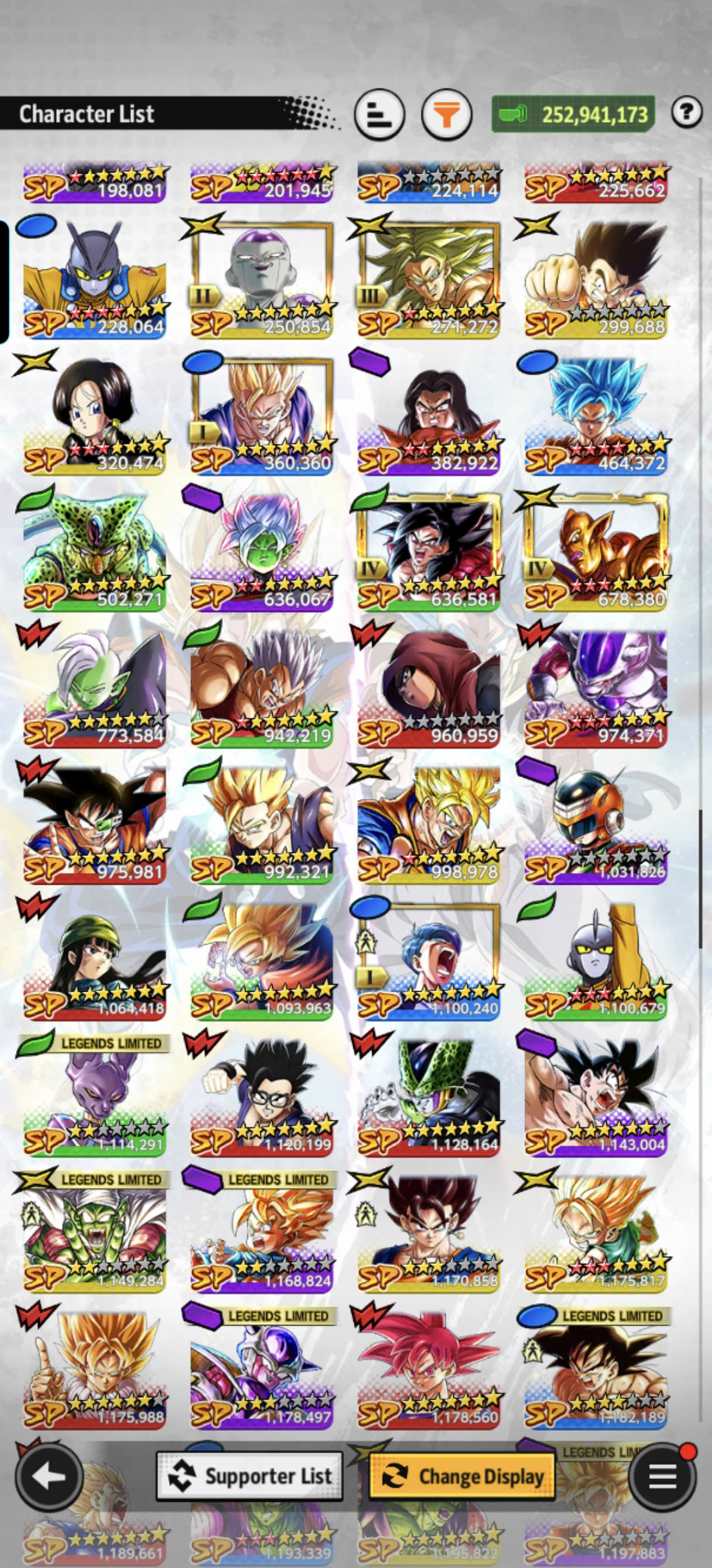The height and width of the screenshot is (1568, 712).
Task: Select the character with power 360,360
Action: click(261, 416)
